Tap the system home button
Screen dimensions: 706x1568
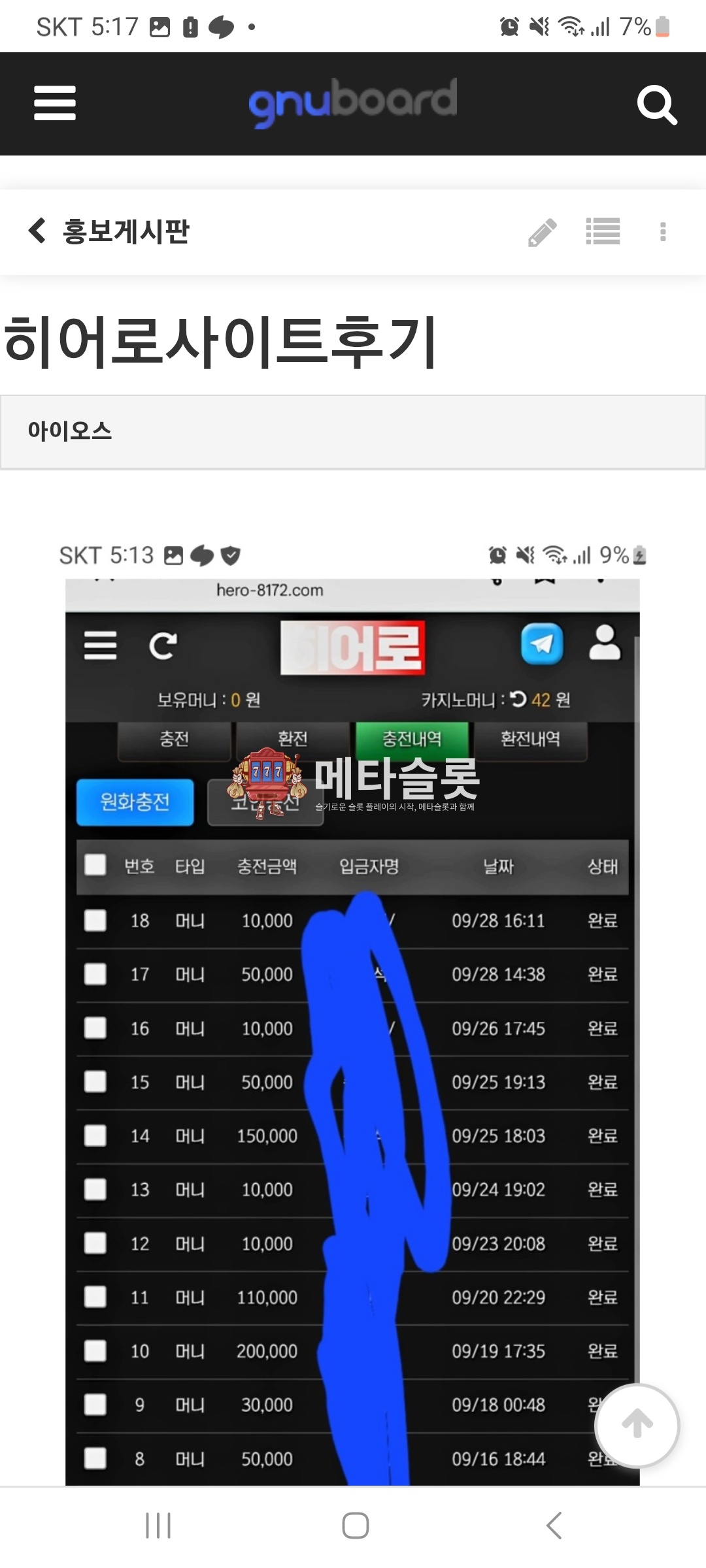pyautogui.click(x=355, y=1526)
